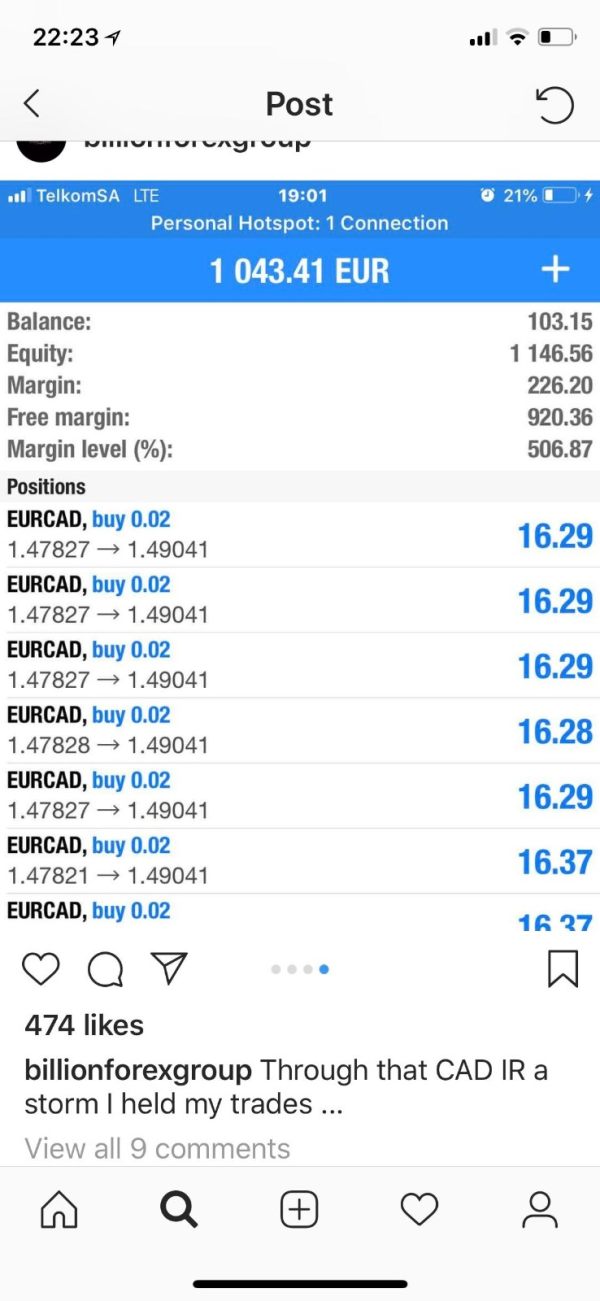Like the billionforexgroup post
The width and height of the screenshot is (600, 1301).
point(41,968)
